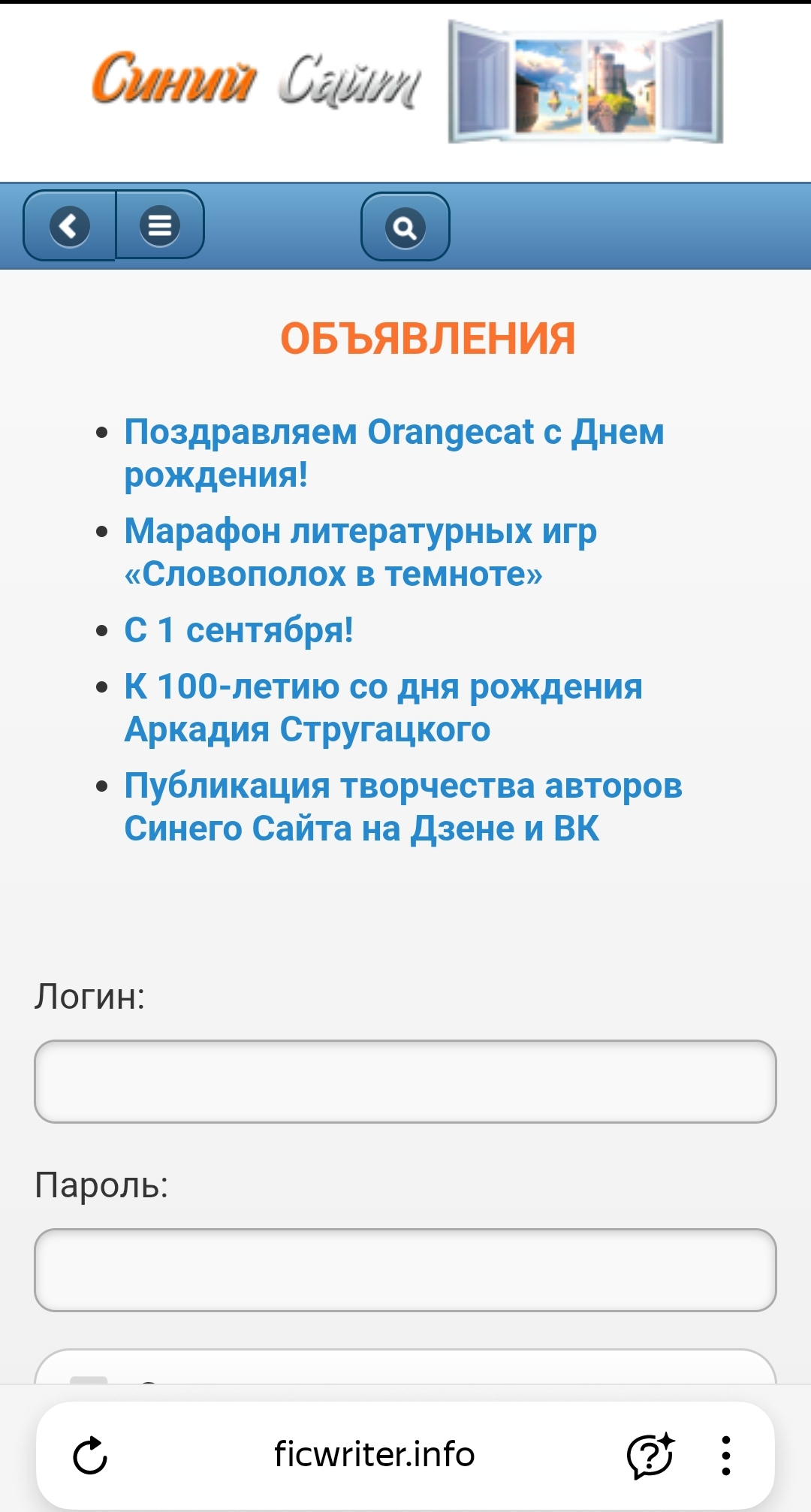
Task: Focus the Логин input field
Action: tap(405, 1082)
